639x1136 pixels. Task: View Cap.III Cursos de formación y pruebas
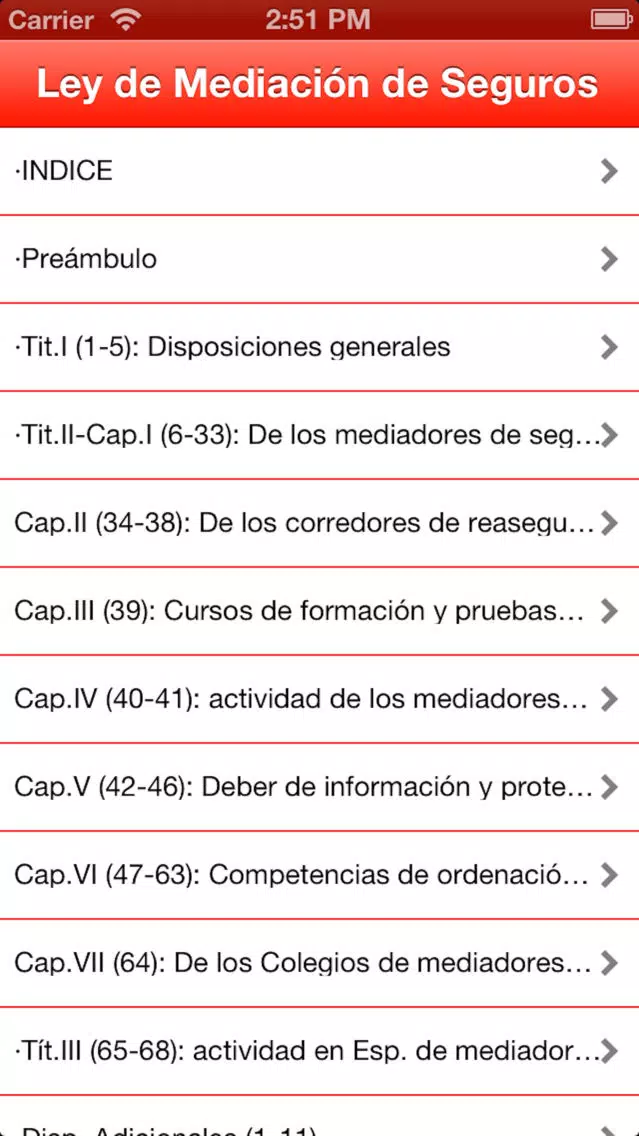320,611
